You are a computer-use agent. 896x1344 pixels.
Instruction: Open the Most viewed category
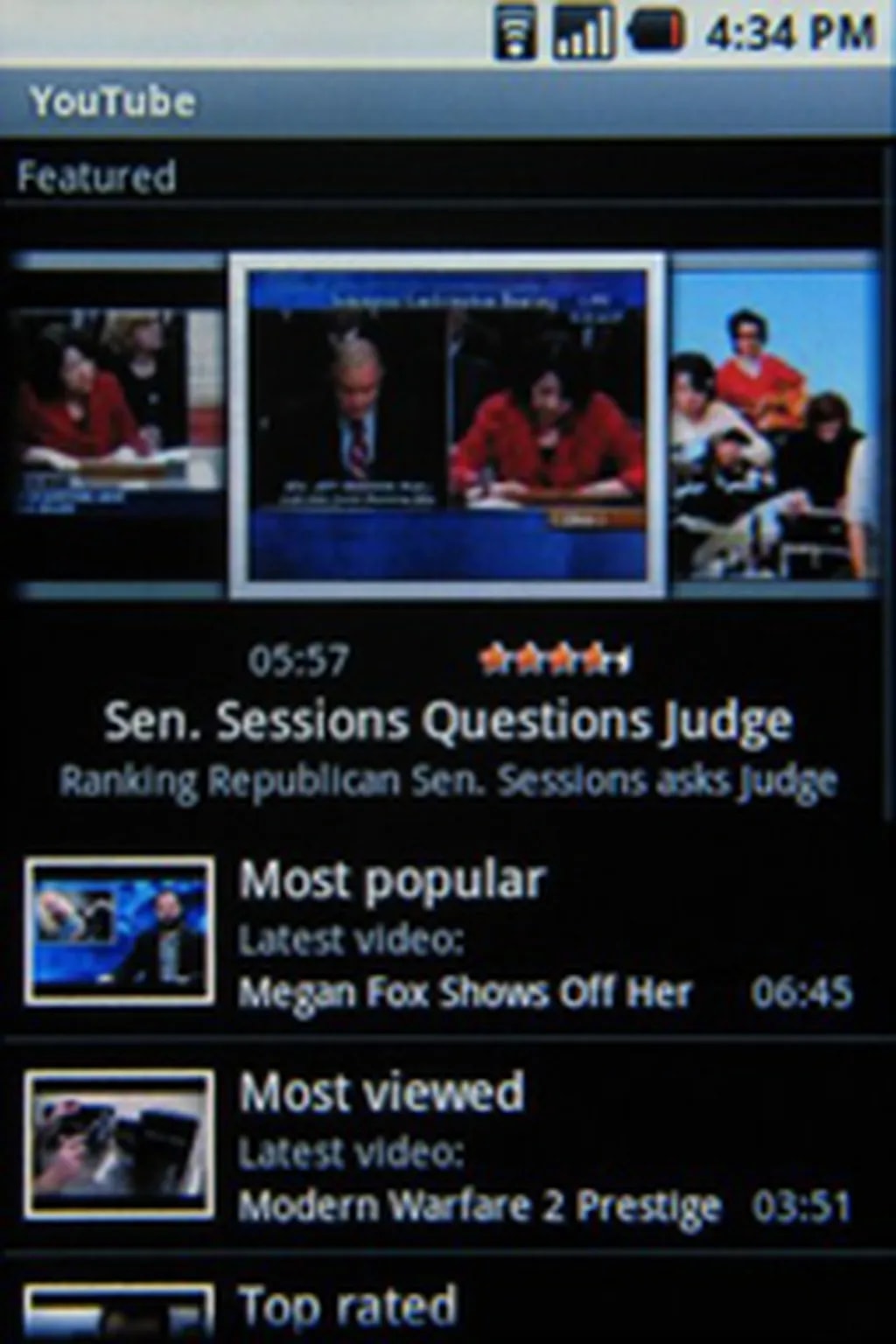click(x=437, y=1144)
